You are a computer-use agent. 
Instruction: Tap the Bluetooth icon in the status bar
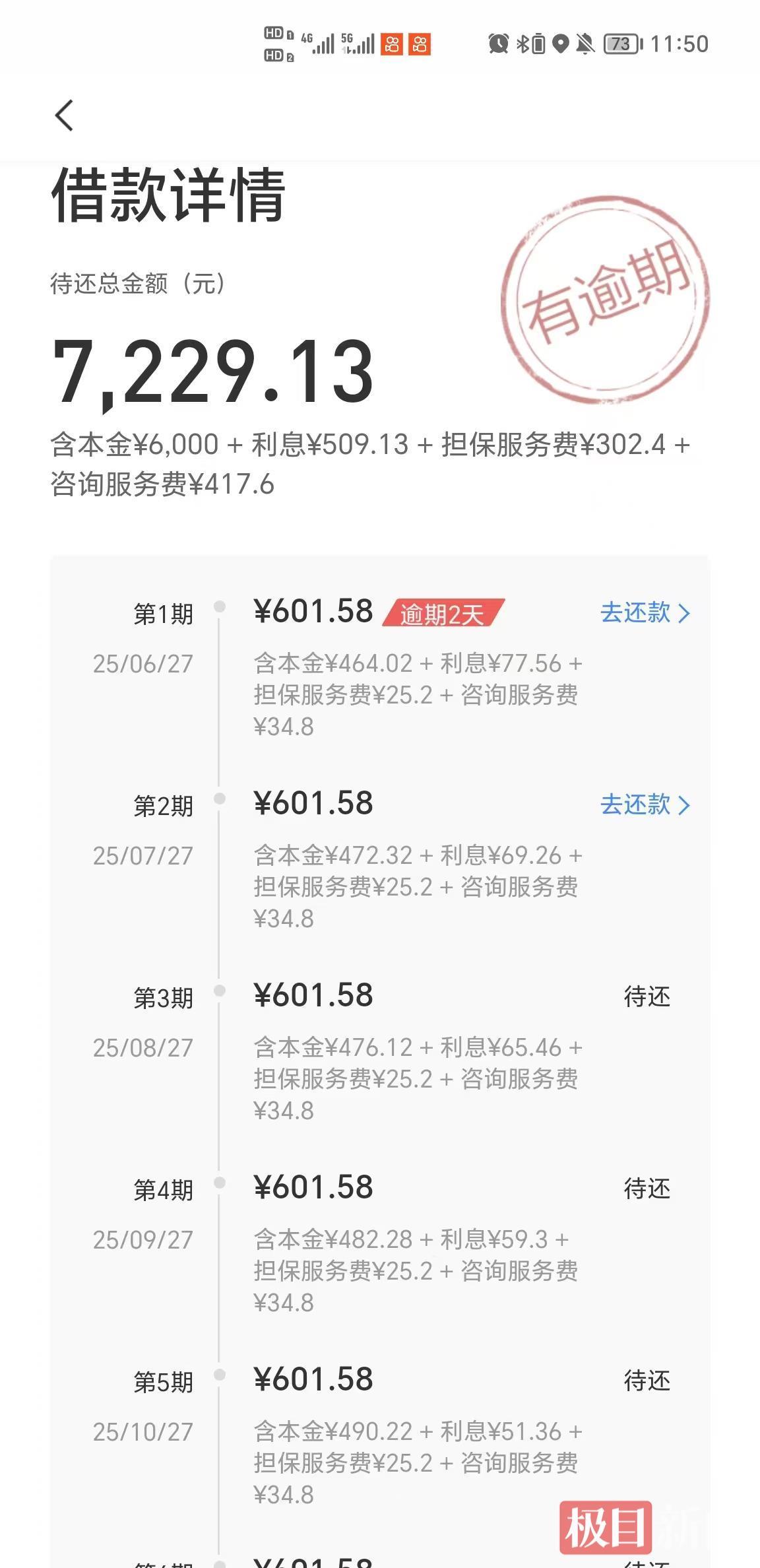(524, 44)
